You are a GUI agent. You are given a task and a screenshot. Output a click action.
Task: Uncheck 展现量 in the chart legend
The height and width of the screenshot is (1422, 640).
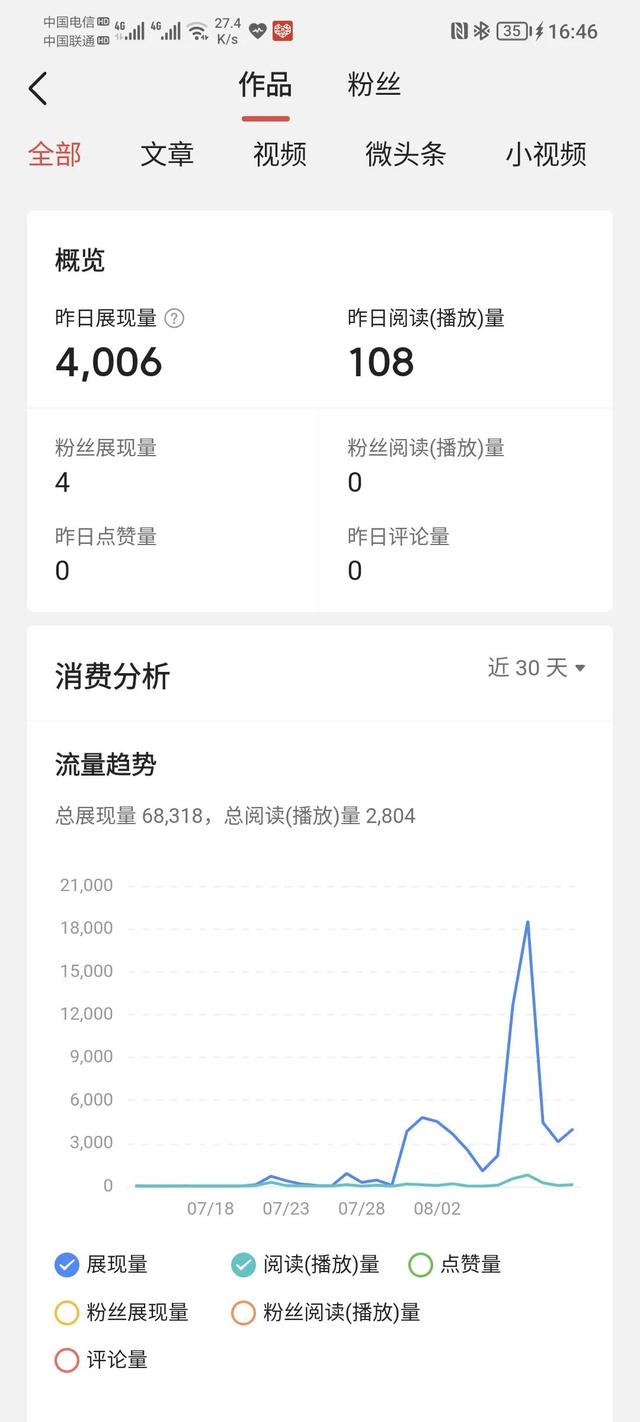click(x=101, y=1265)
